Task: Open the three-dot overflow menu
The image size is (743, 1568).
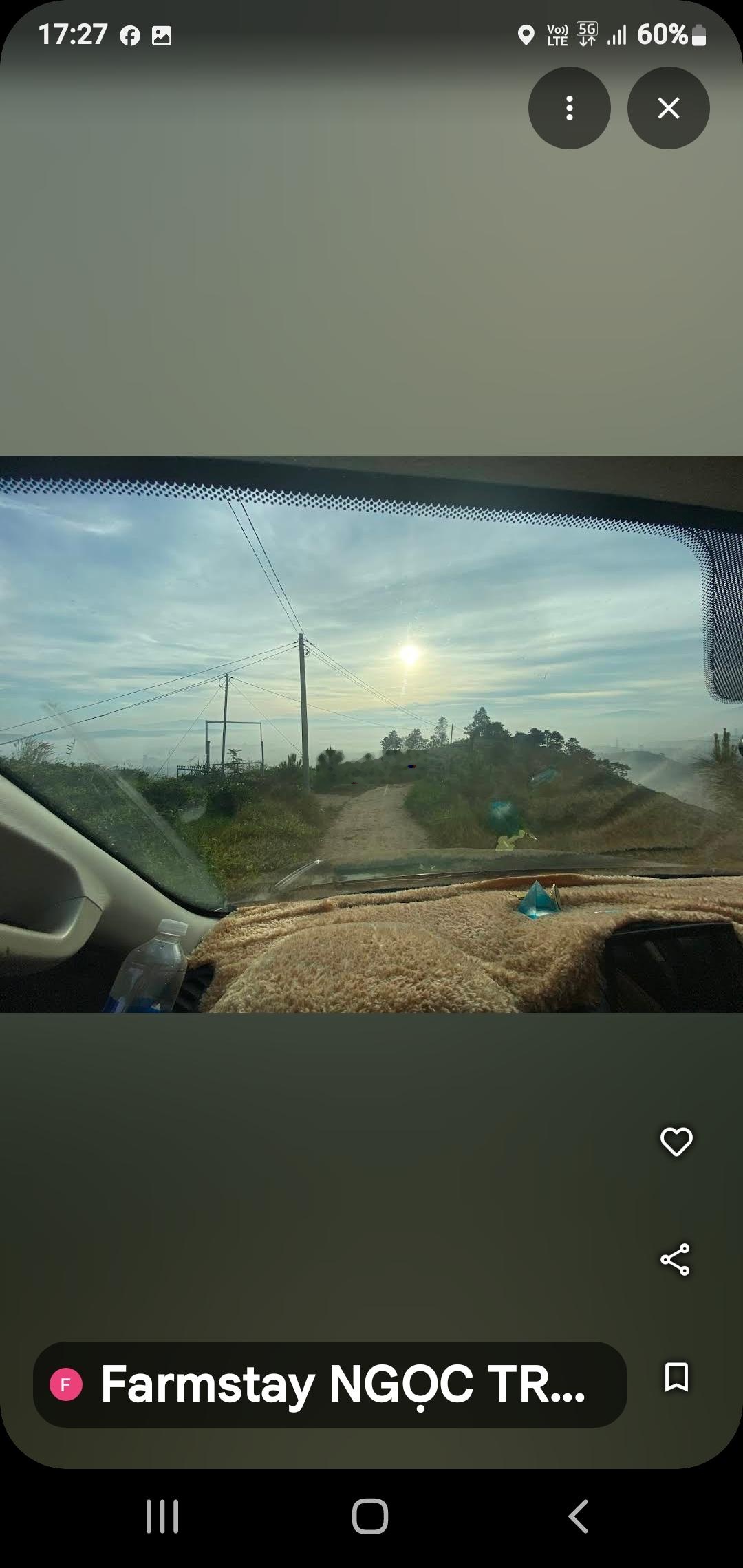Action: 569,108
